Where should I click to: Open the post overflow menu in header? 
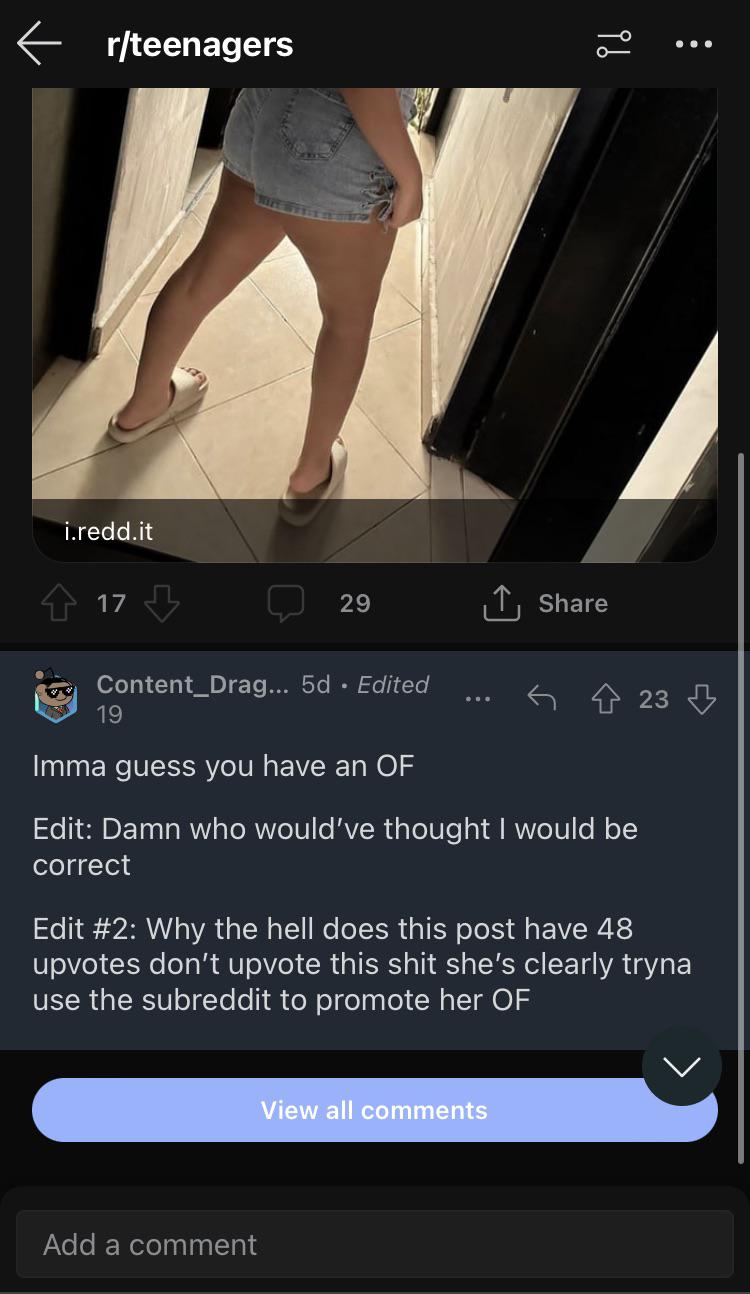pyautogui.click(x=693, y=44)
